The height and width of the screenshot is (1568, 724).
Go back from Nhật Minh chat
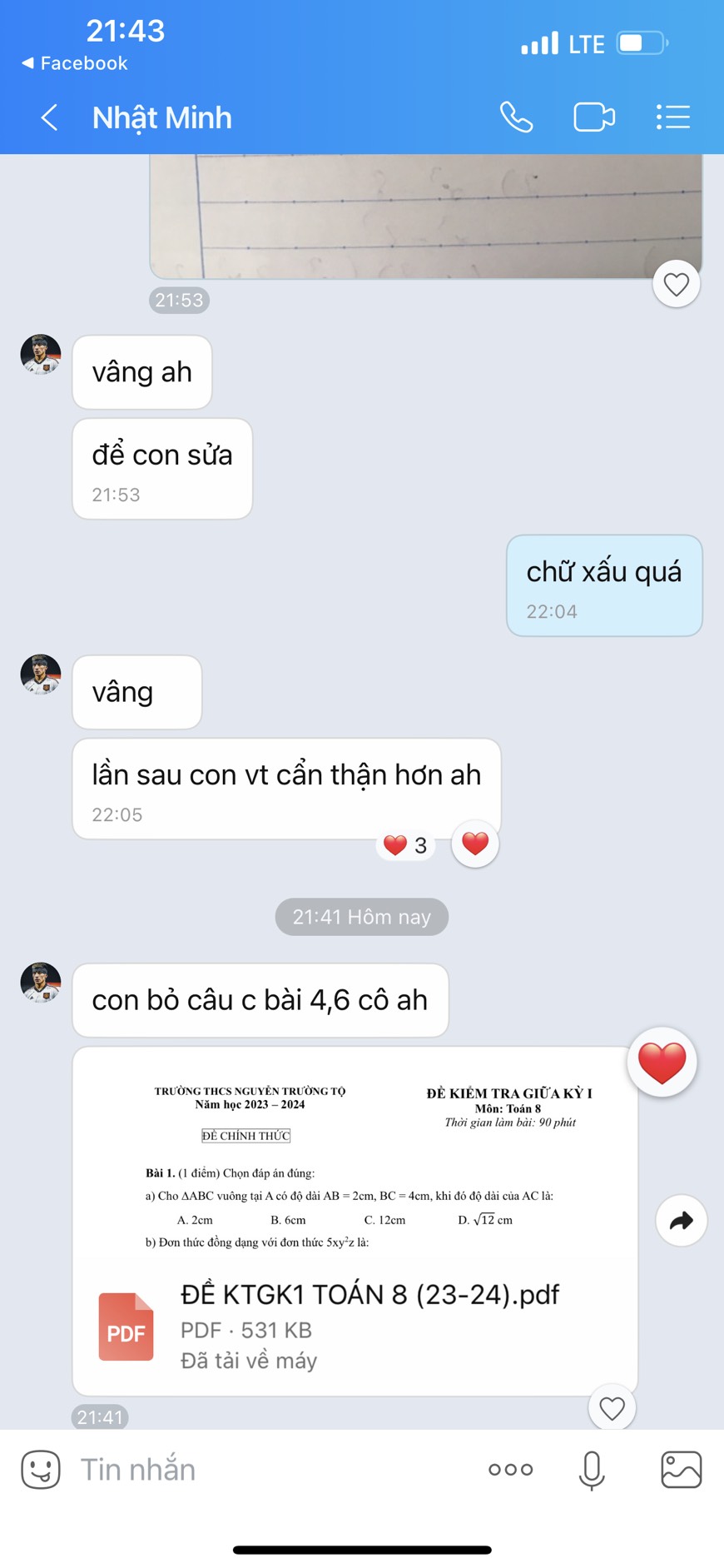pyautogui.click(x=49, y=117)
